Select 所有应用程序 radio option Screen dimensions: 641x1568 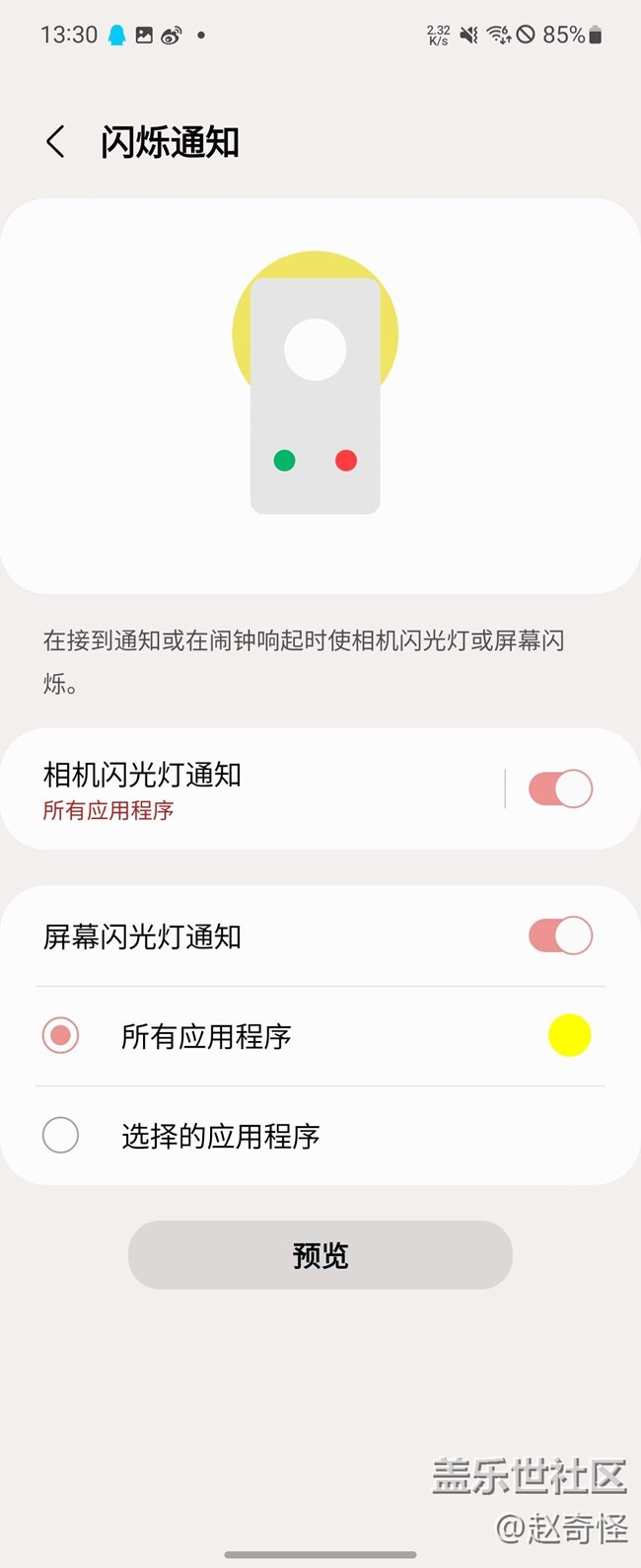61,1035
